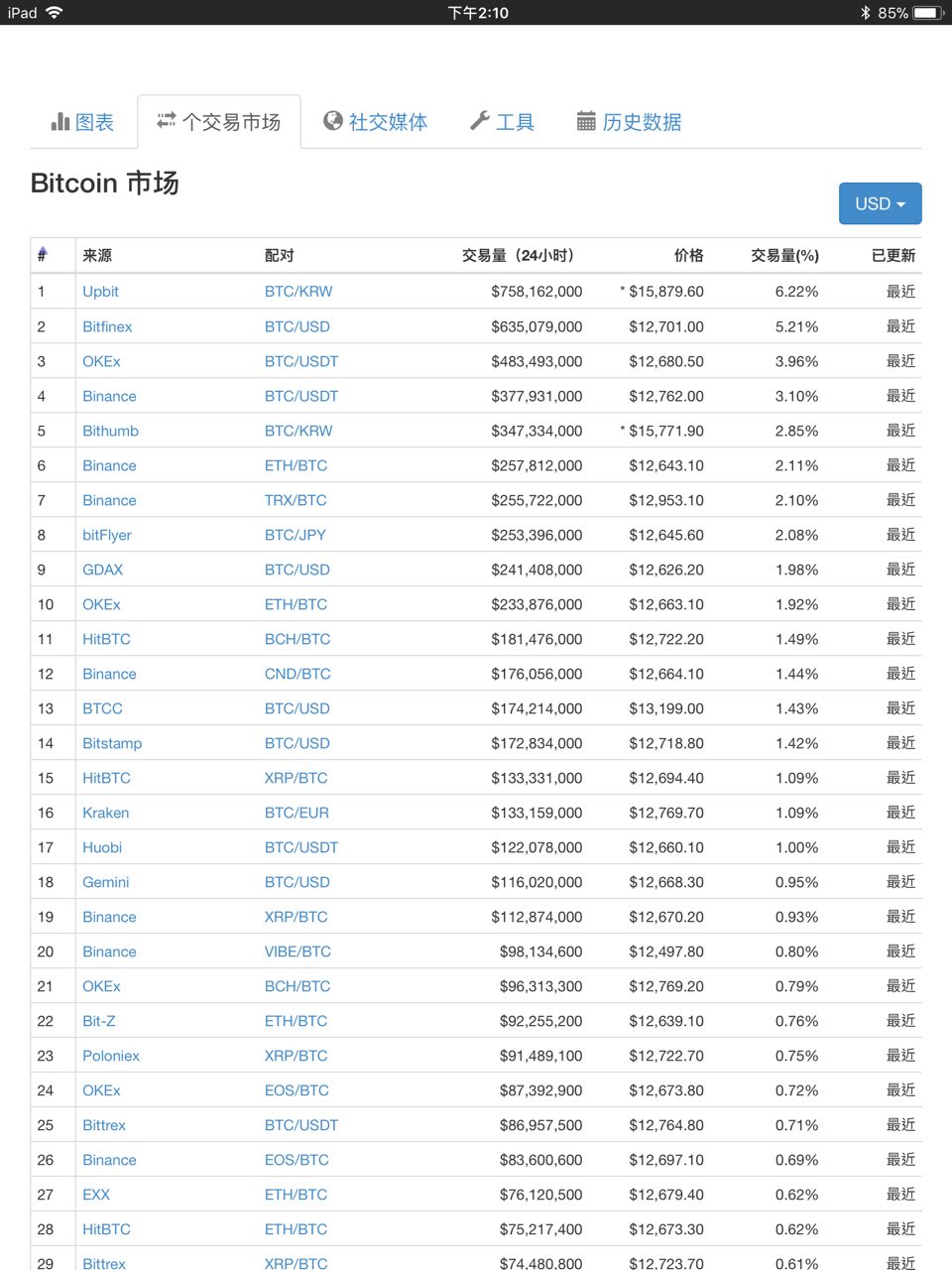Open the 社交媒体 tab
Screen dimensions: 952x1270
[x=376, y=122]
